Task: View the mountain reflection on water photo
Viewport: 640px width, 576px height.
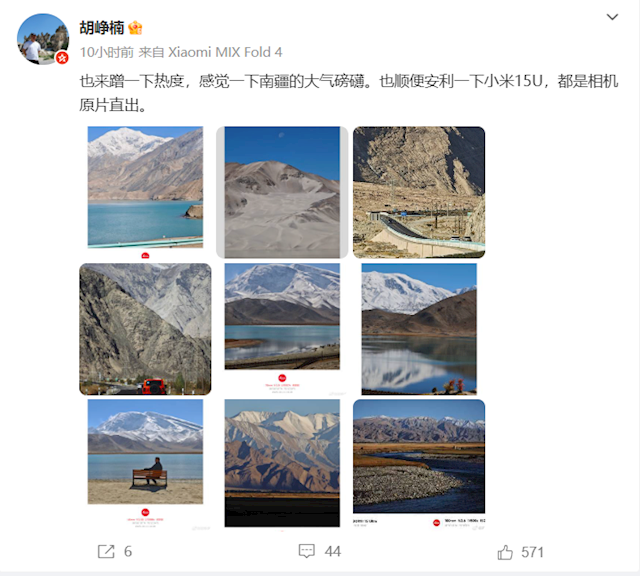Action: coord(418,329)
